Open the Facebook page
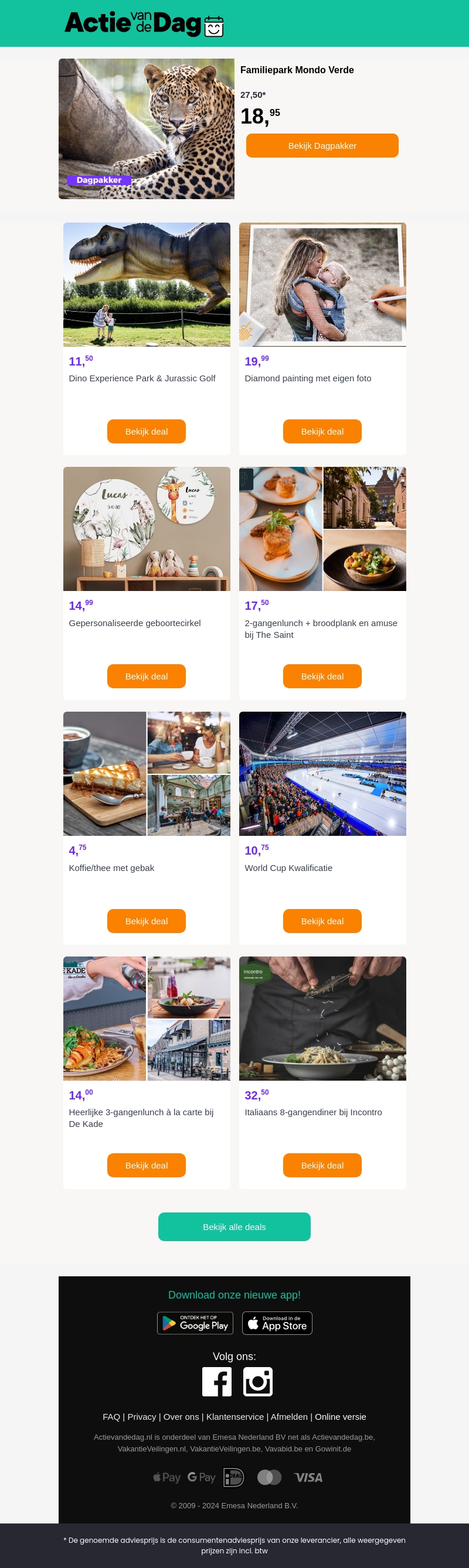This screenshot has width=469, height=1568. pos(217,1381)
